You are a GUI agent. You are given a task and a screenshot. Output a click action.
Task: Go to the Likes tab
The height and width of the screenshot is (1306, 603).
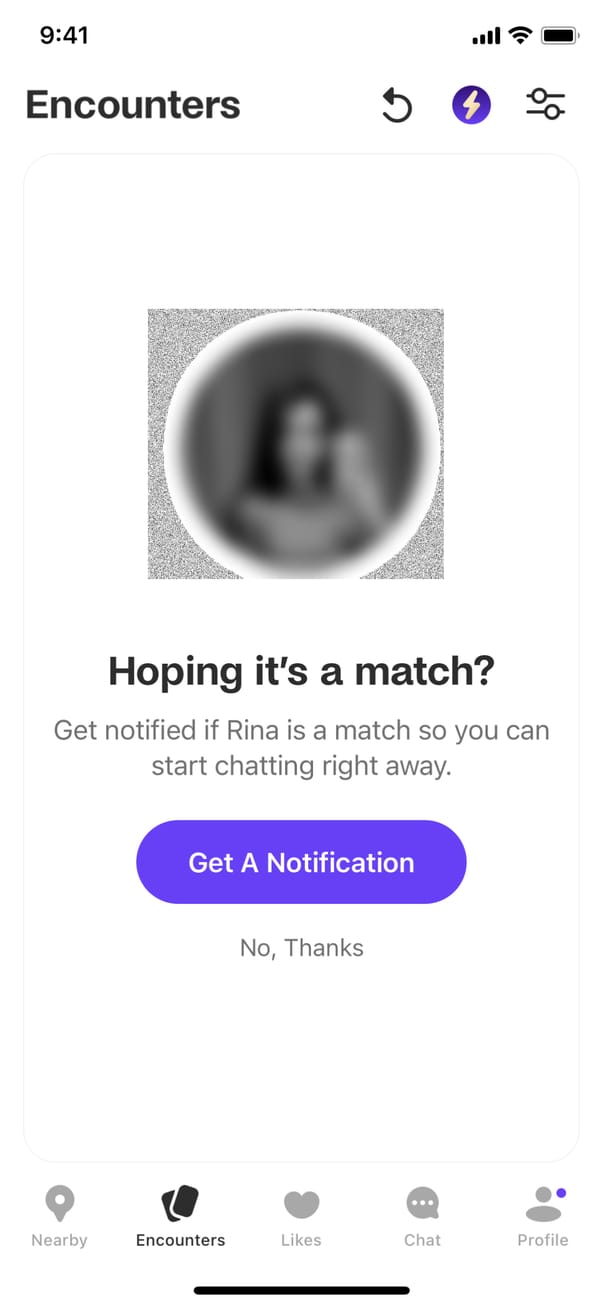click(x=301, y=1216)
